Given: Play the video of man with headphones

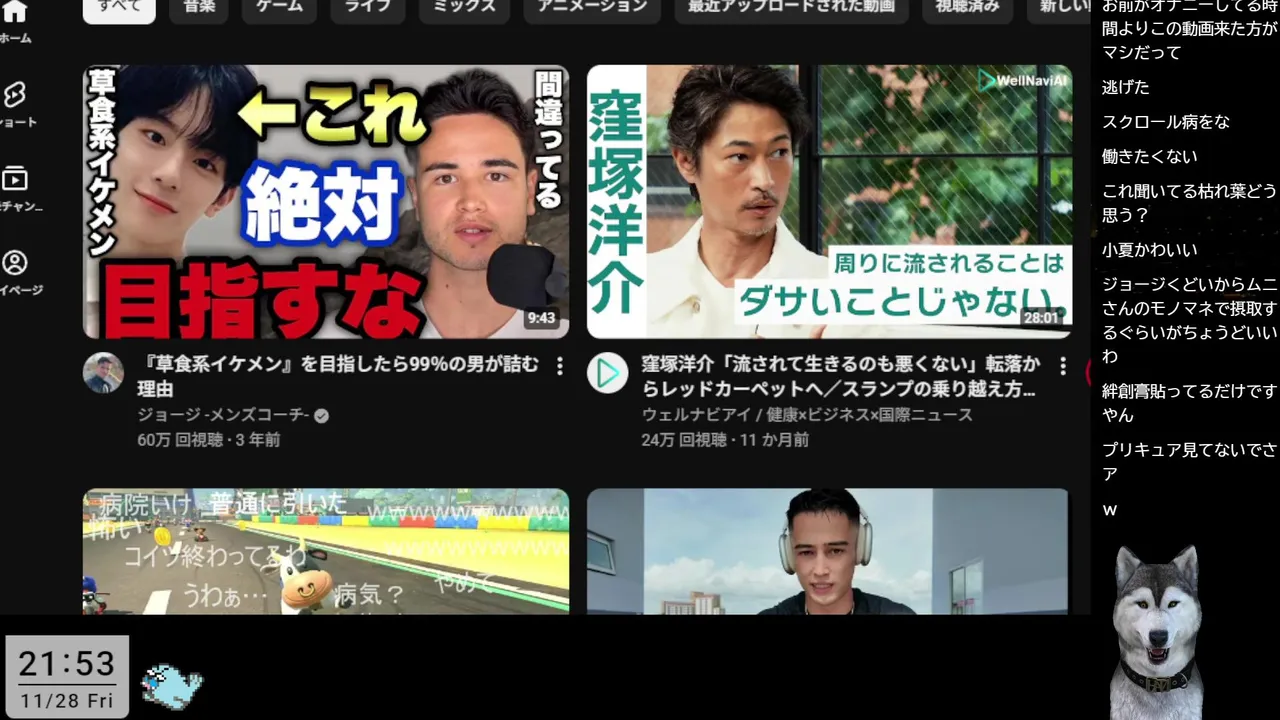Looking at the screenshot, I should pos(827,550).
